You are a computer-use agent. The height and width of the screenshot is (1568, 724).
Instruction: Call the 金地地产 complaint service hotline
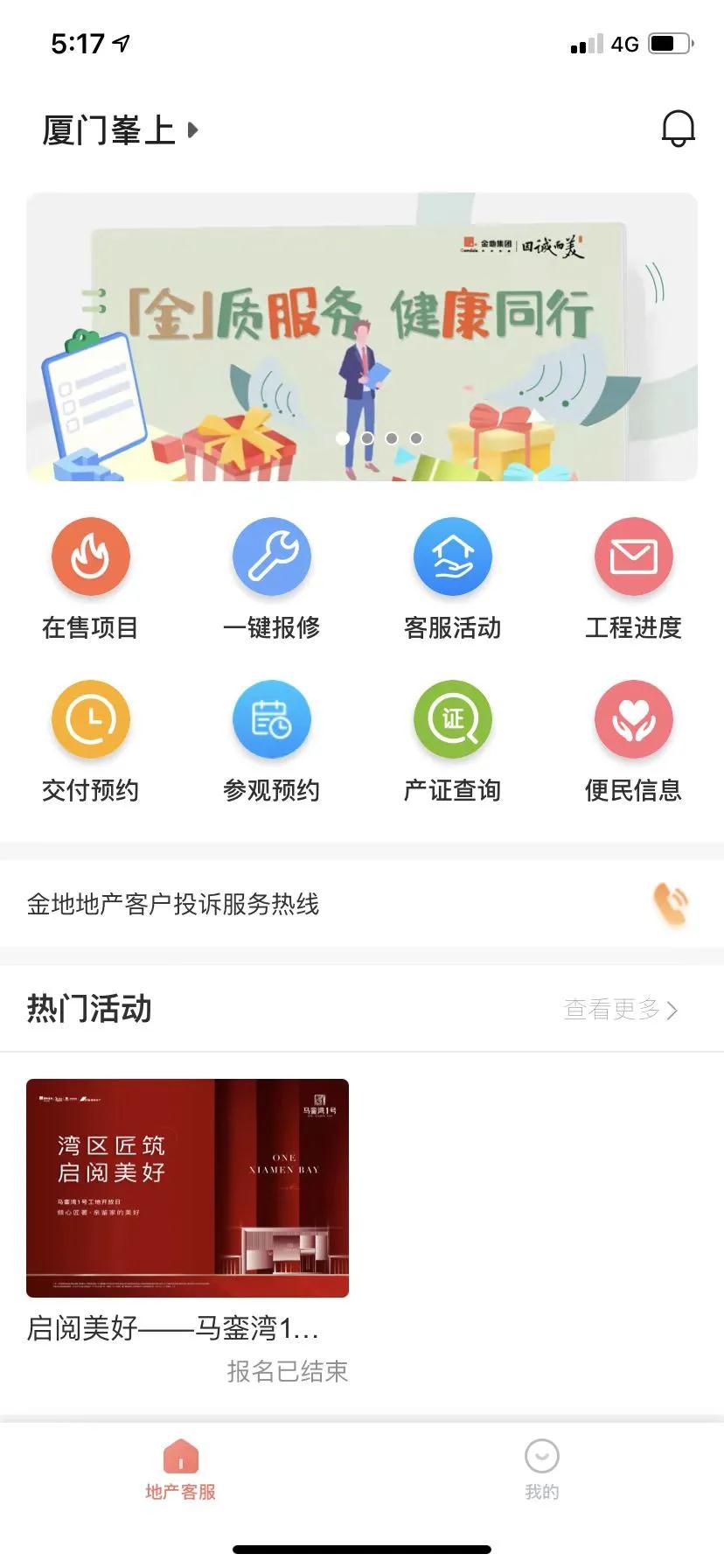(671, 904)
